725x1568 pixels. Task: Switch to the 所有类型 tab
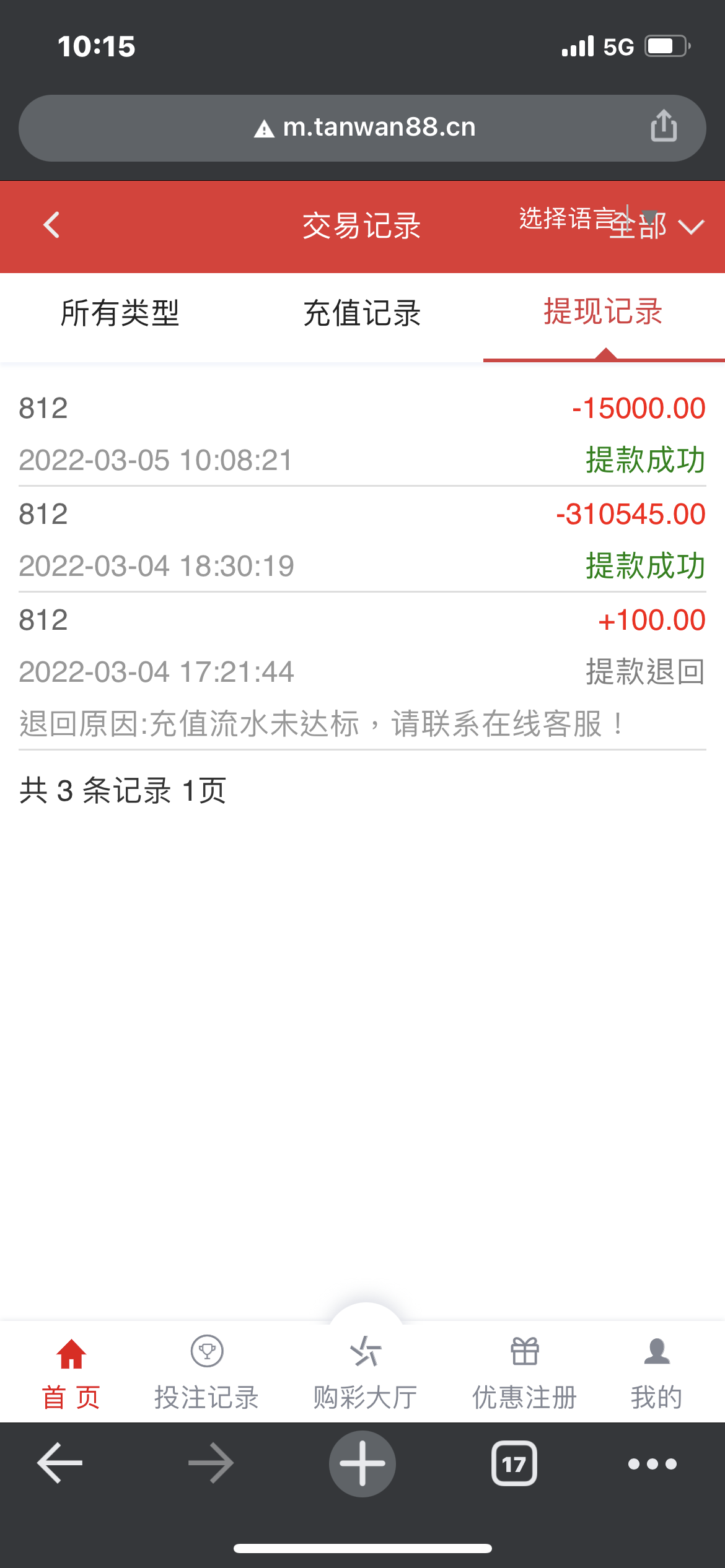point(120,313)
